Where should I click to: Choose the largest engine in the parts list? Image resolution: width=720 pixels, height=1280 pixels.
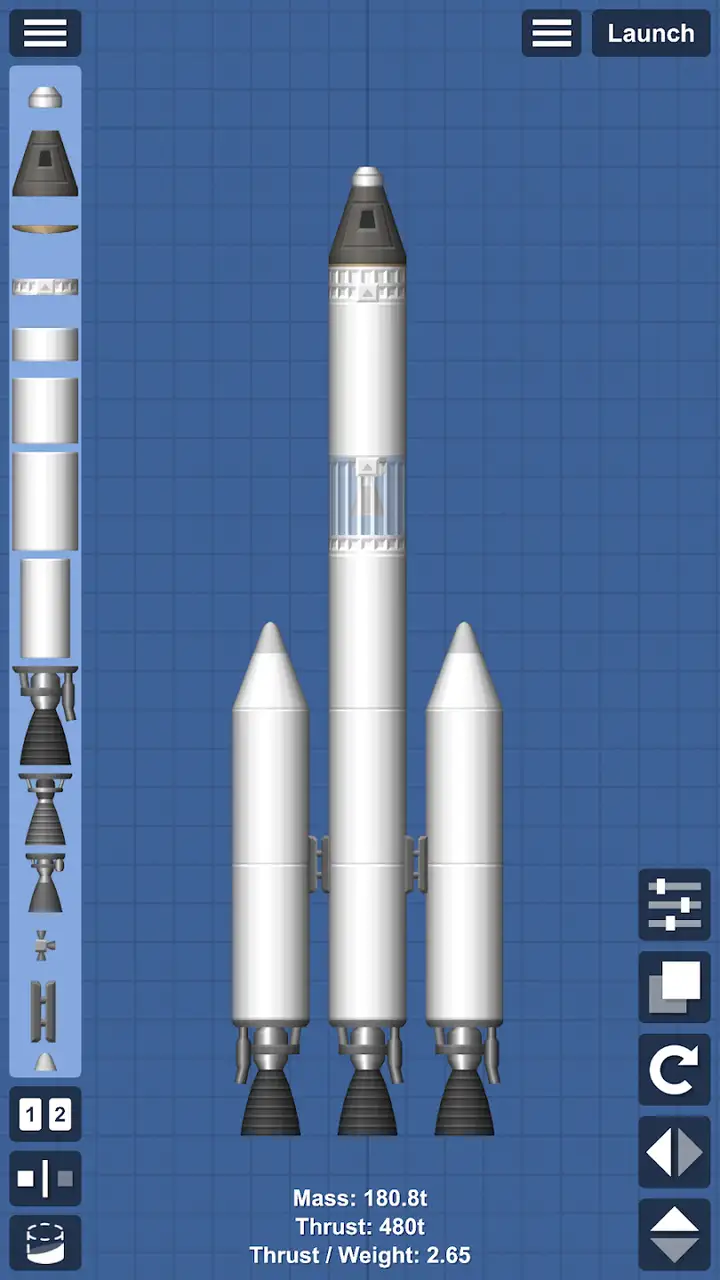point(45,717)
